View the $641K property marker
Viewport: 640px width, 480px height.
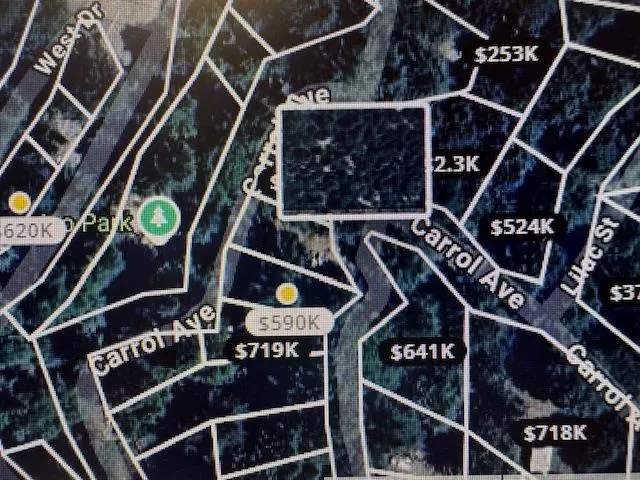click(422, 351)
